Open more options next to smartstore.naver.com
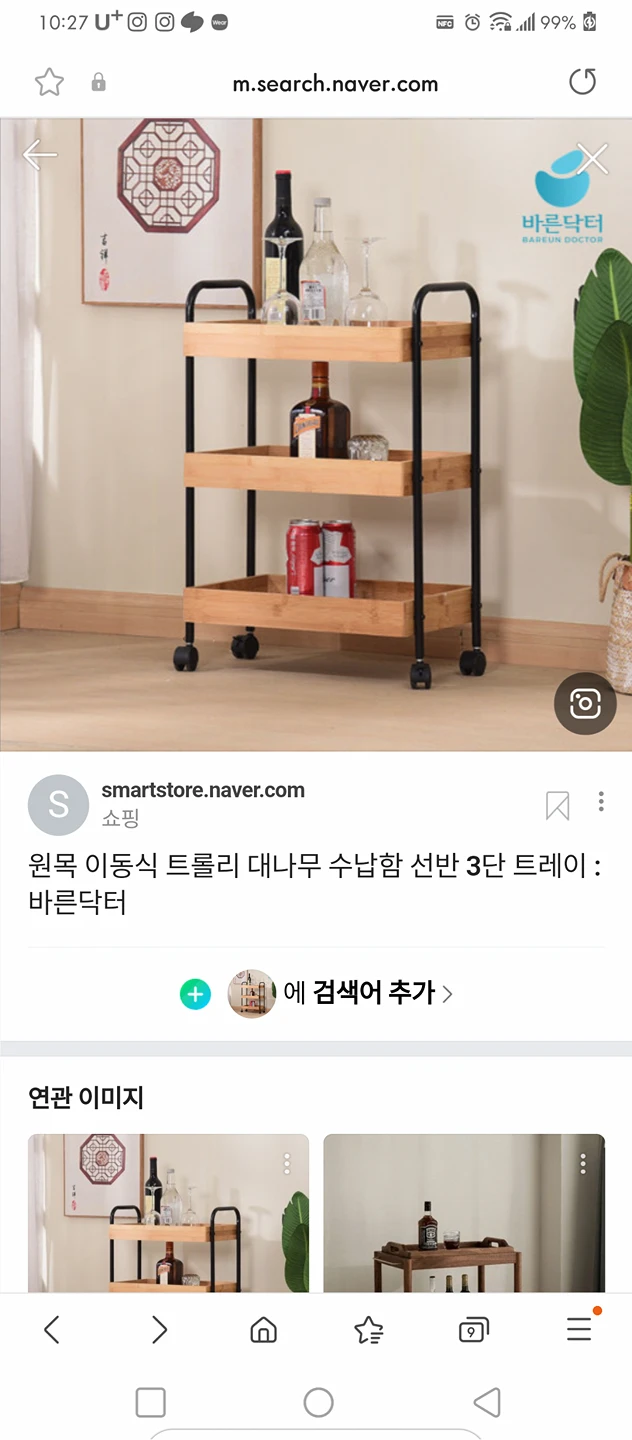The width and height of the screenshot is (632, 1440). pyautogui.click(x=601, y=801)
